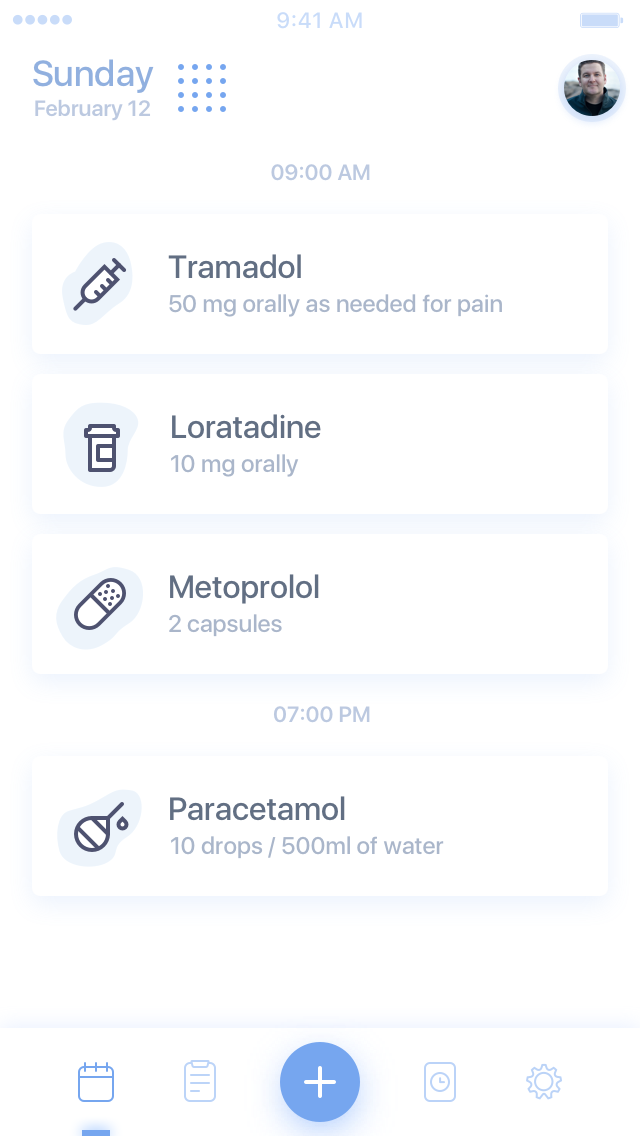Viewport: 640px width, 1136px height.
Task: Open the settings gear tab
Action: click(x=544, y=1082)
